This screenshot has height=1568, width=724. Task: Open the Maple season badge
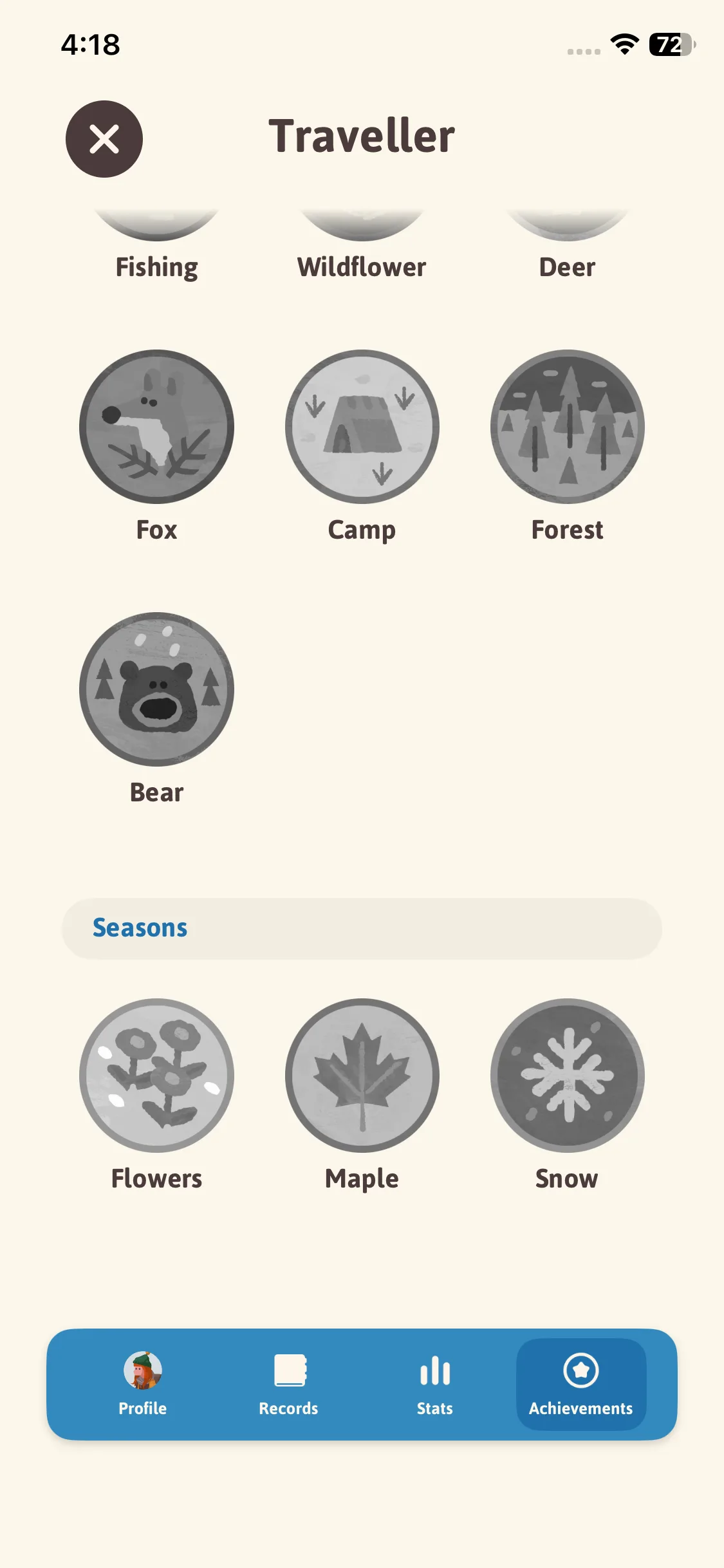click(362, 1076)
